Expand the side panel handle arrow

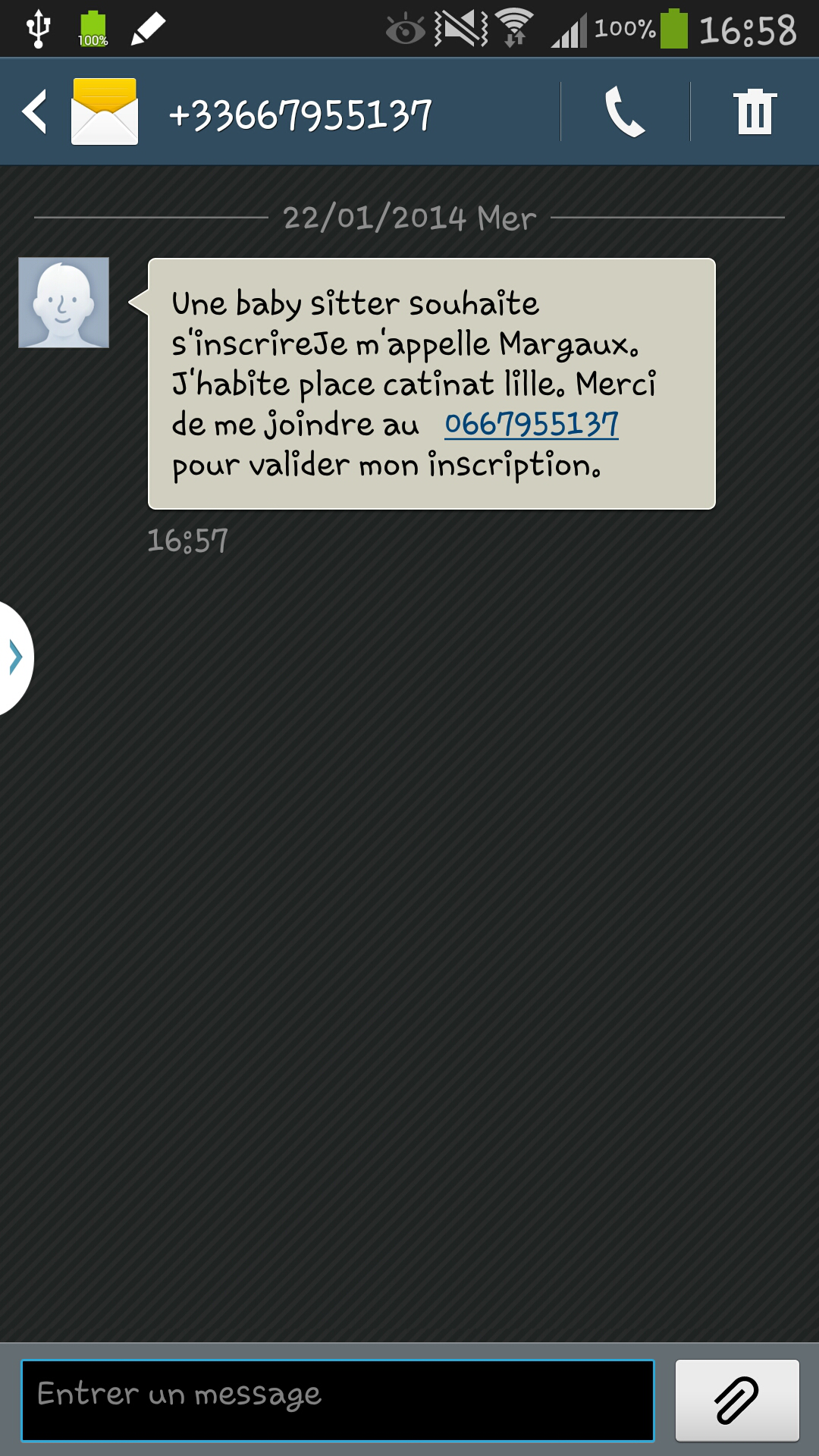point(15,657)
